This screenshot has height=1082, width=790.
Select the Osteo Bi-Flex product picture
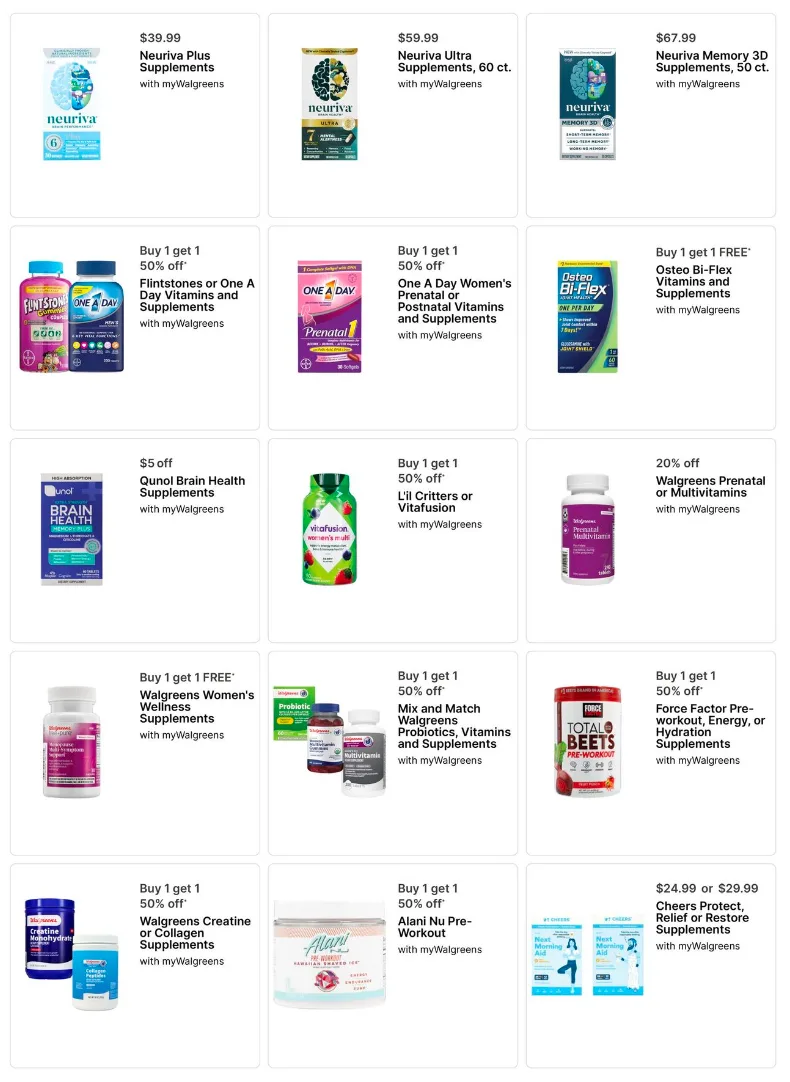587,316
